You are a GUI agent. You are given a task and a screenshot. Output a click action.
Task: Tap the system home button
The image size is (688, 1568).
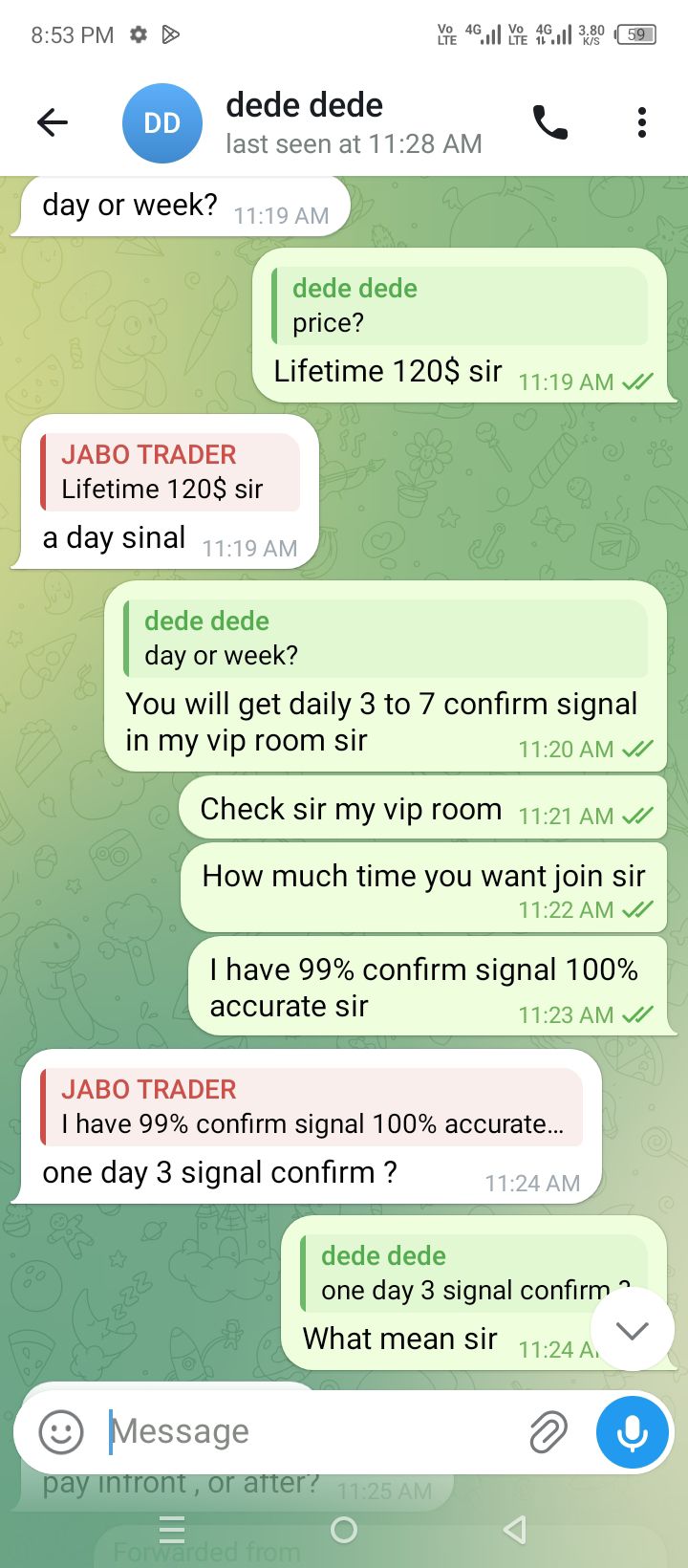344,1530
